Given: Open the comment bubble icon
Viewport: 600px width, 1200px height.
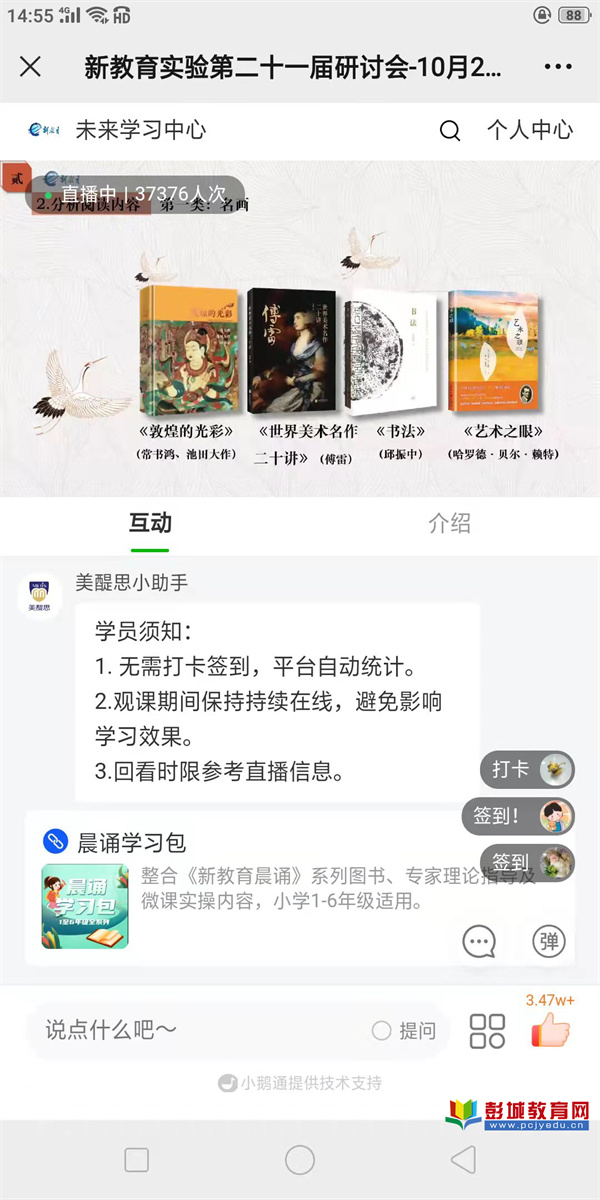Looking at the screenshot, I should click(x=480, y=941).
